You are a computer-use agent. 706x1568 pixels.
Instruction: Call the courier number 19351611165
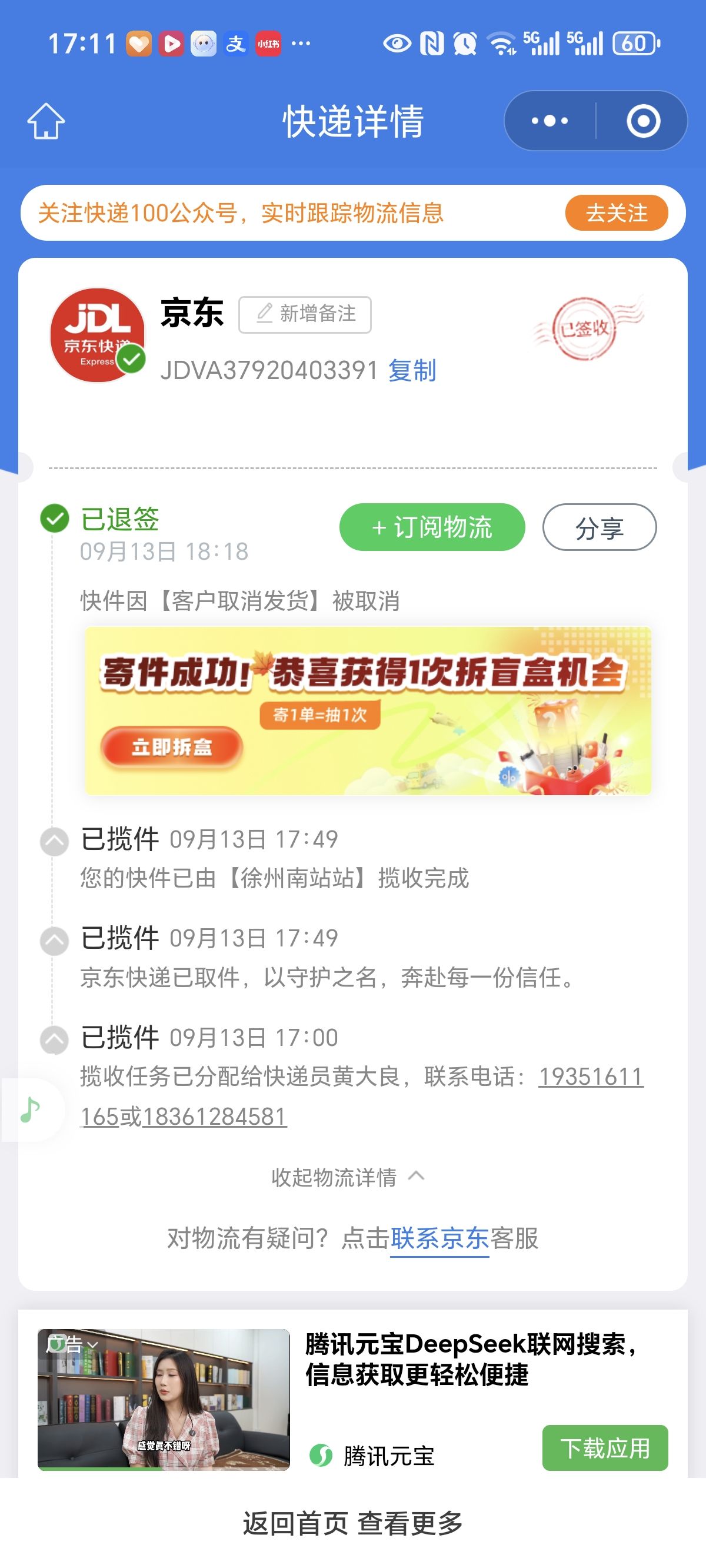click(590, 1077)
